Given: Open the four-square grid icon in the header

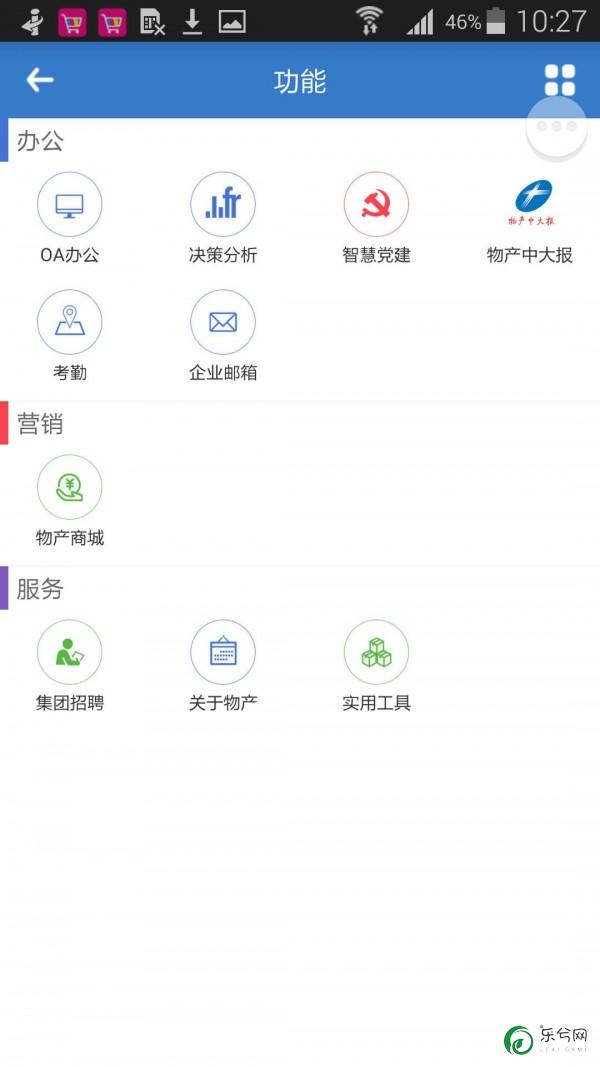Looking at the screenshot, I should (559, 80).
